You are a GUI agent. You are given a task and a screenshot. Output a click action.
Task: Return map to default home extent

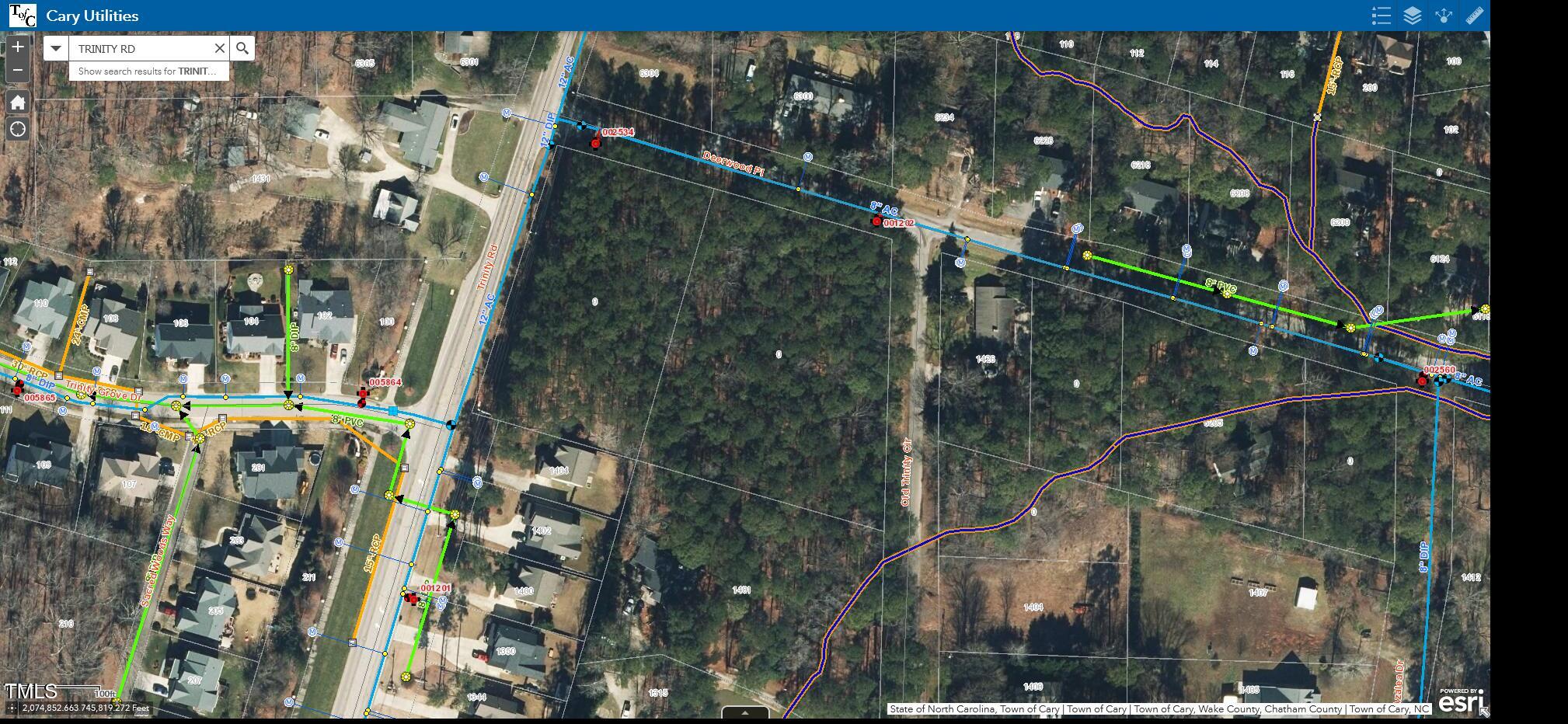click(x=18, y=102)
